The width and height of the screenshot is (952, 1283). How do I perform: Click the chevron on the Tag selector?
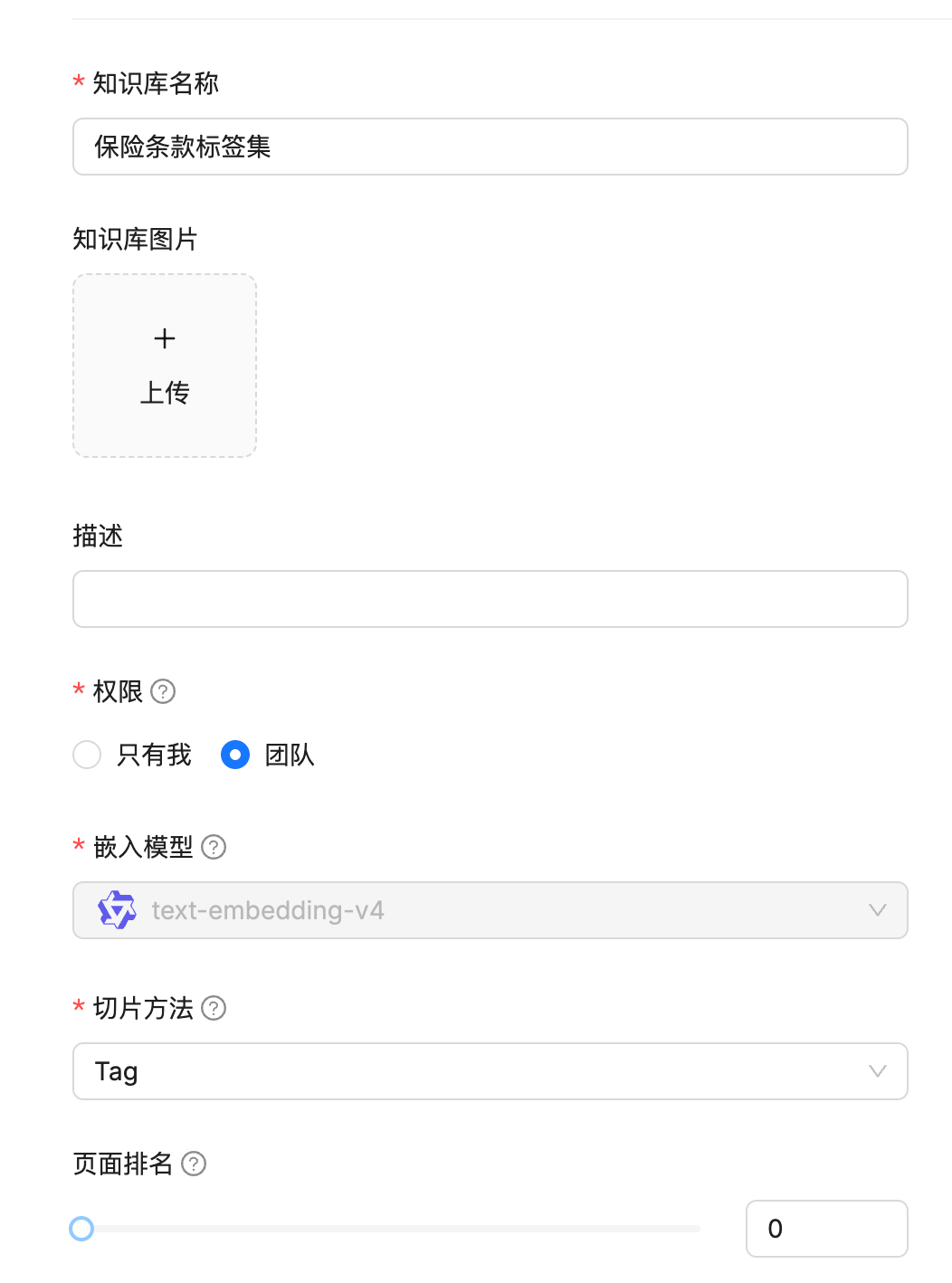[876, 1071]
